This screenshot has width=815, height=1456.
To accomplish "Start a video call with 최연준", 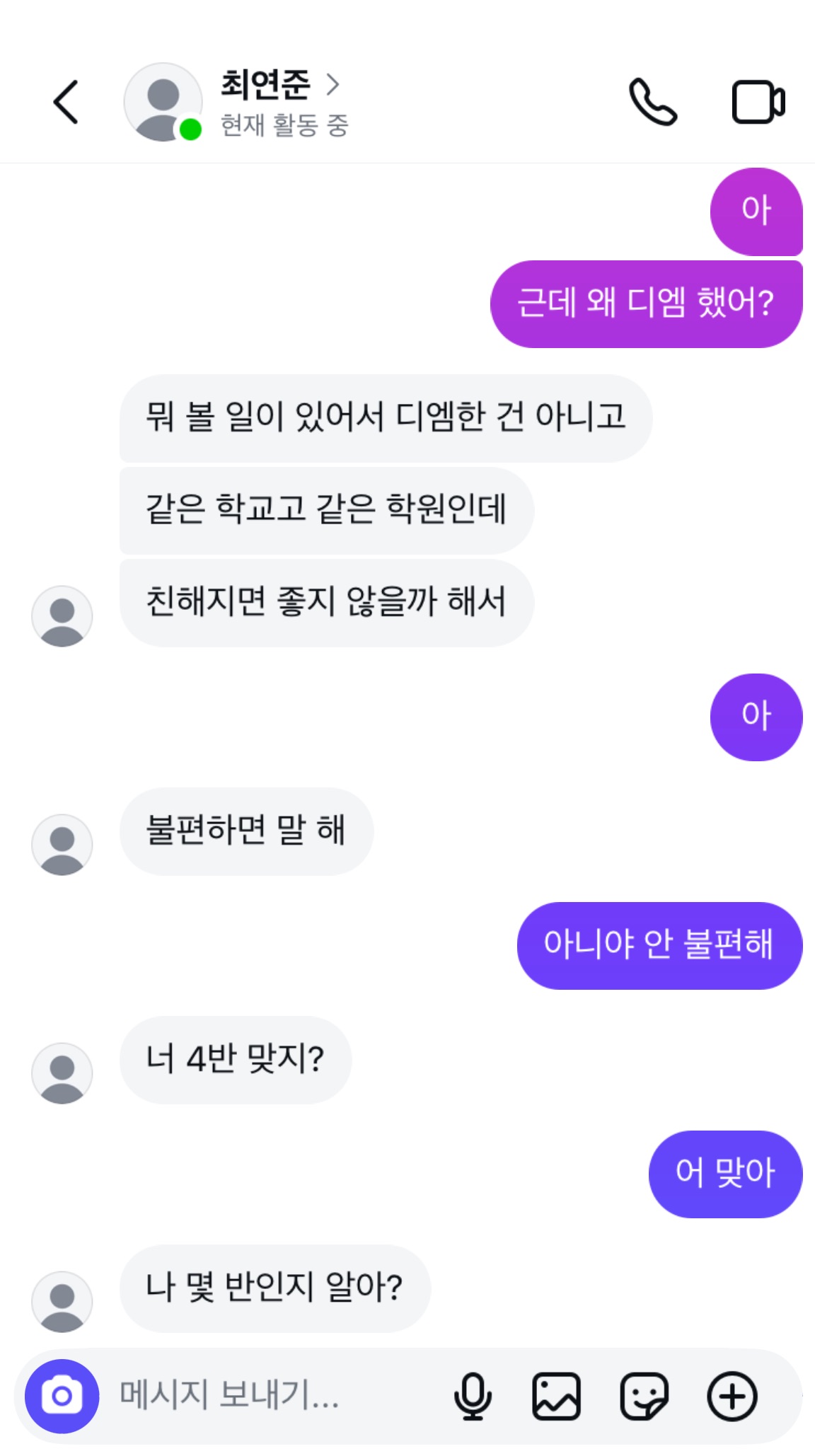I will [757, 102].
